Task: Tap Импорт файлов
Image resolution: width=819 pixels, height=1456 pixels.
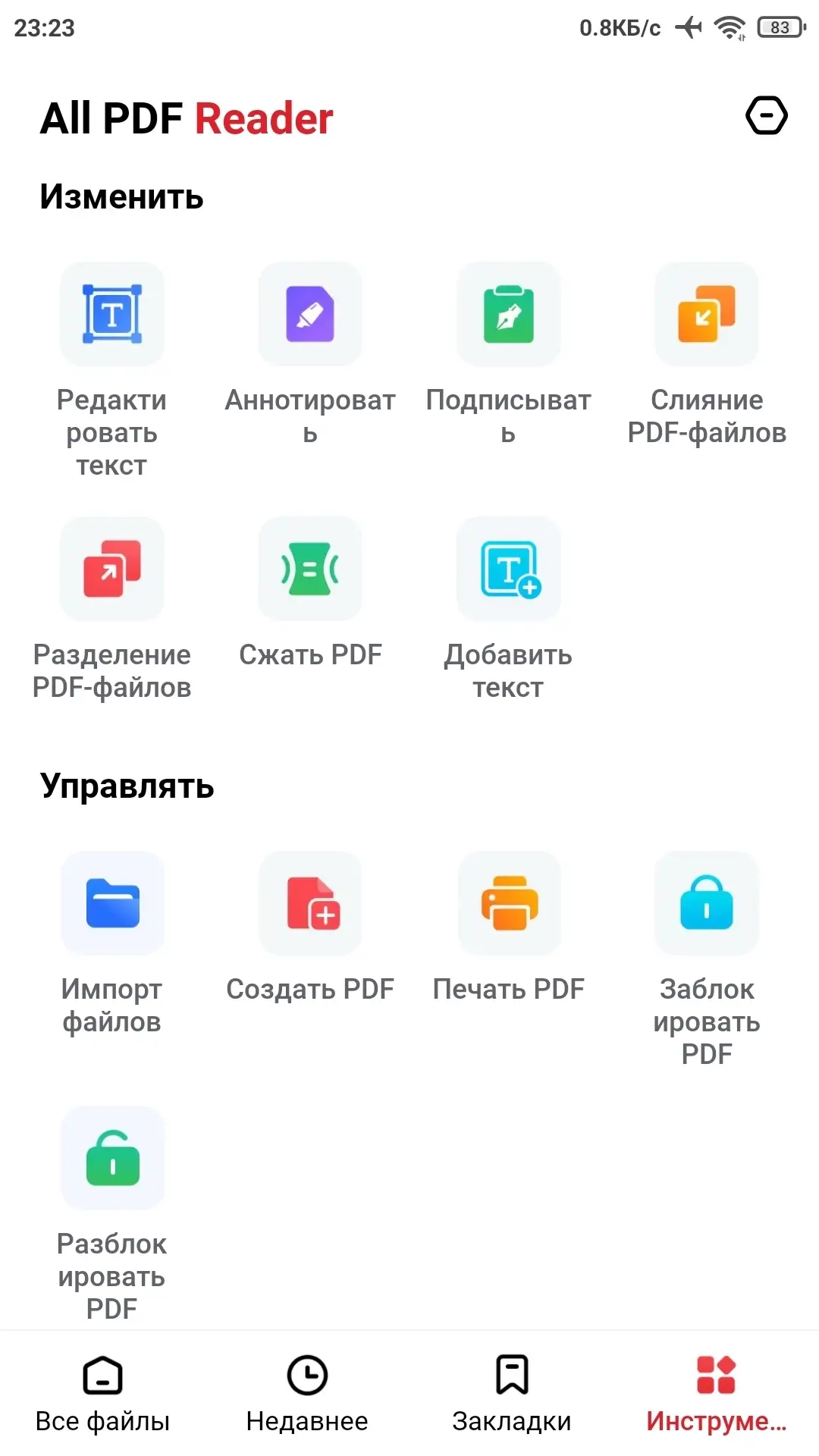Action: coord(112,903)
